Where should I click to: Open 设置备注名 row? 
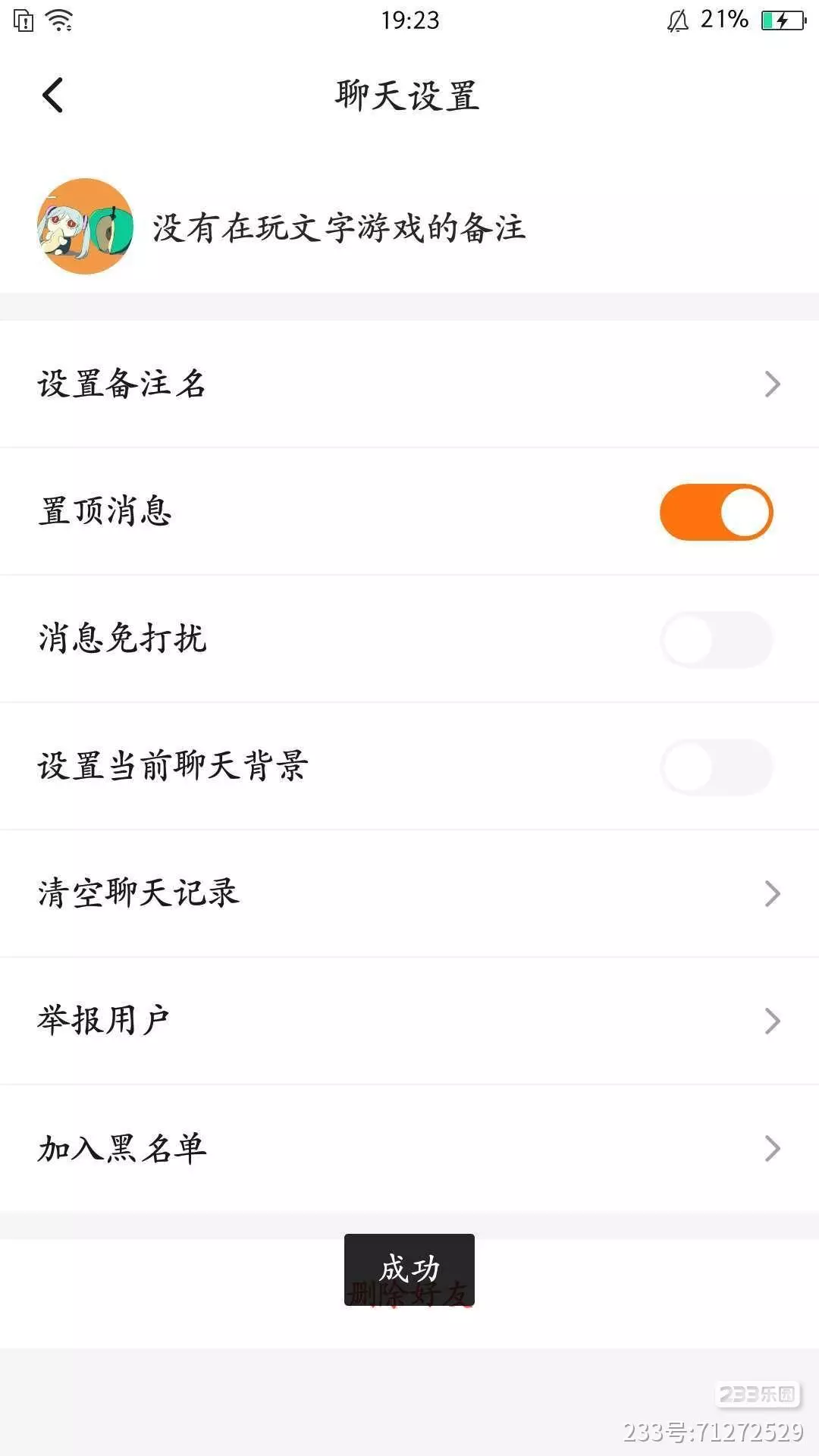409,384
